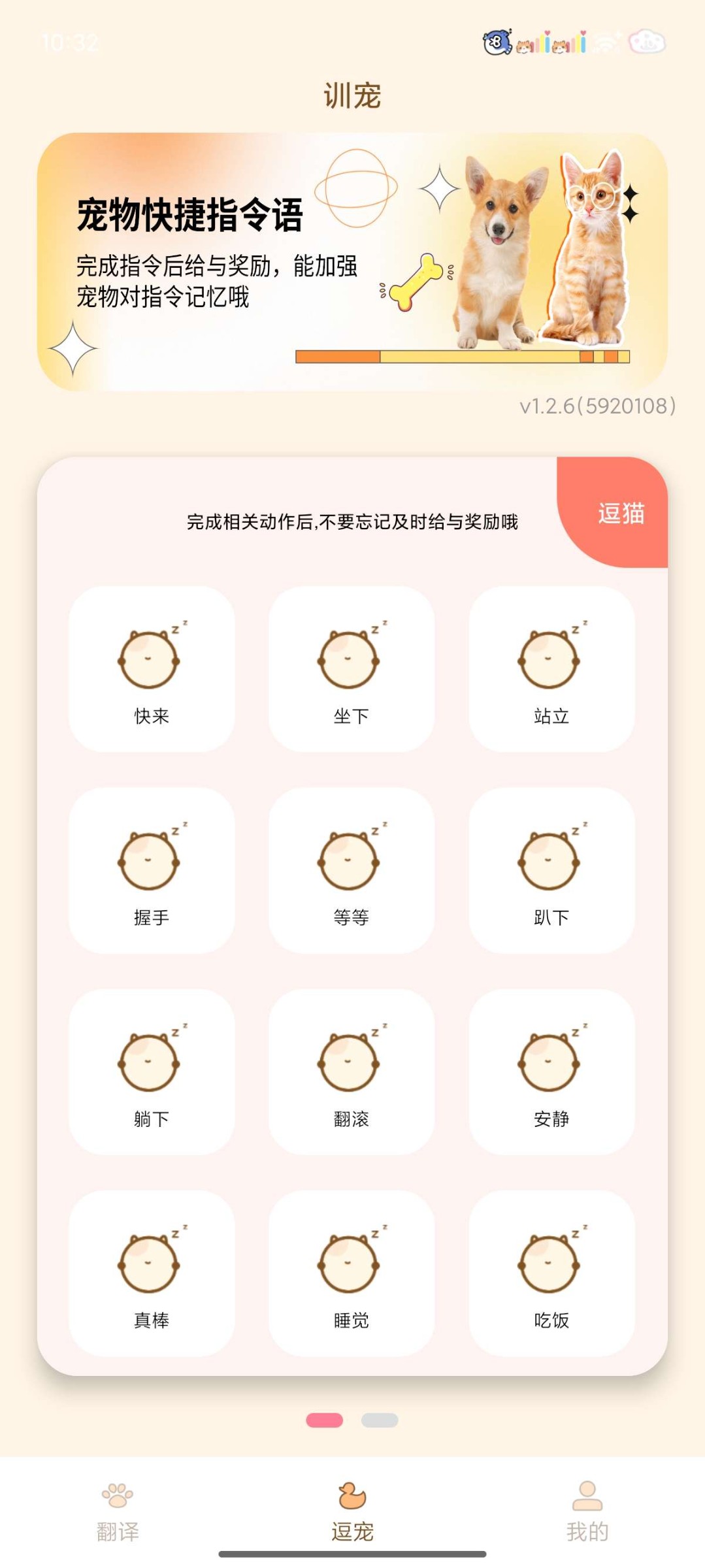Select the 站立 command tile

[x=551, y=669]
